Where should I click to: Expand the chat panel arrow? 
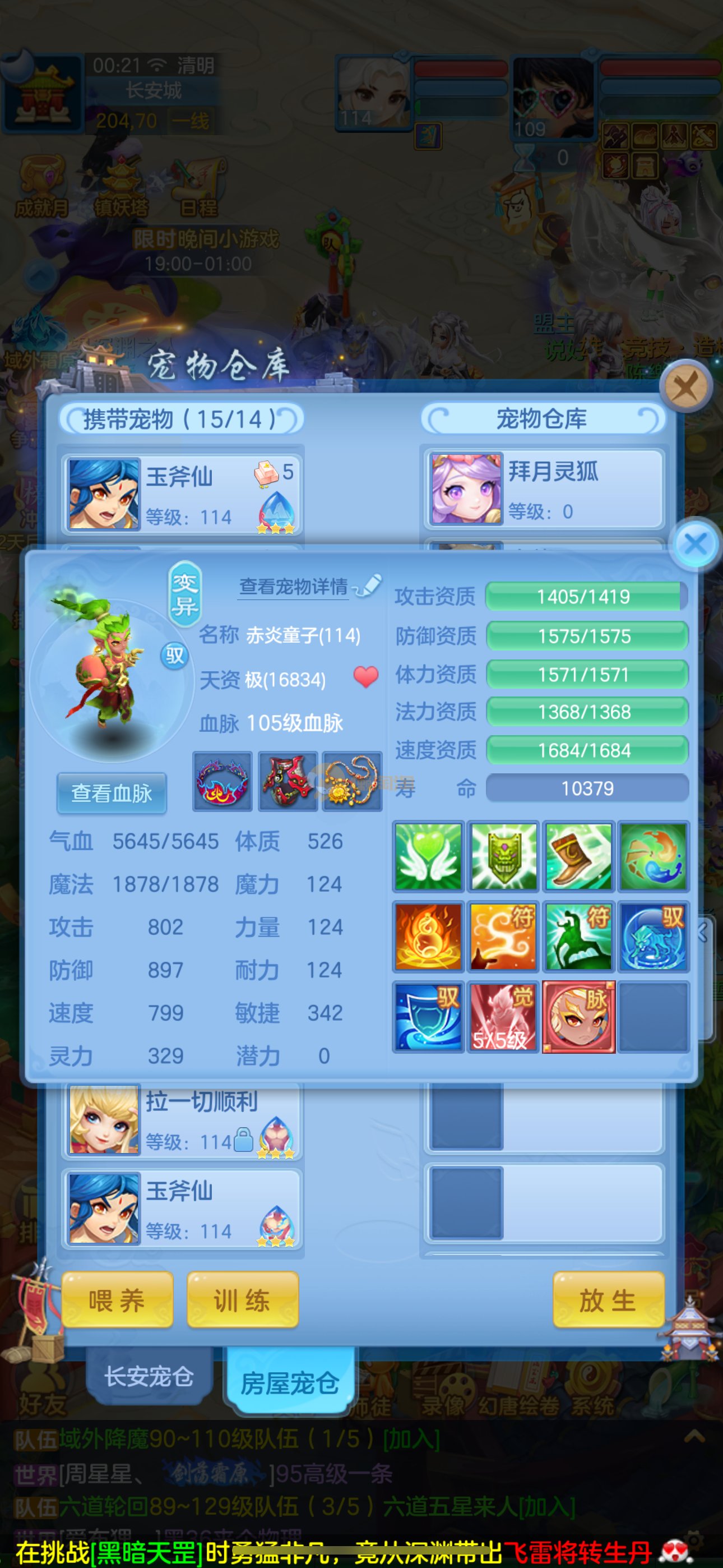coord(694,1437)
